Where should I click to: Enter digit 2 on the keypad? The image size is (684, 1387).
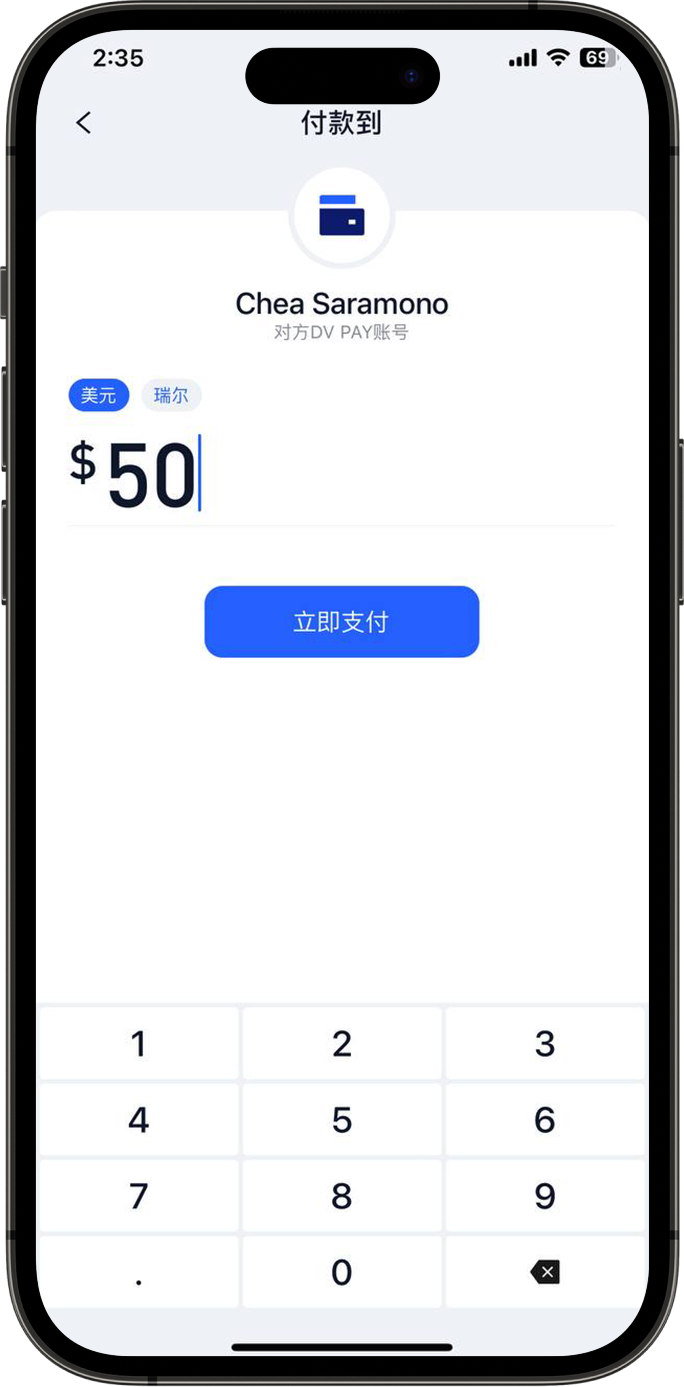coord(341,1044)
